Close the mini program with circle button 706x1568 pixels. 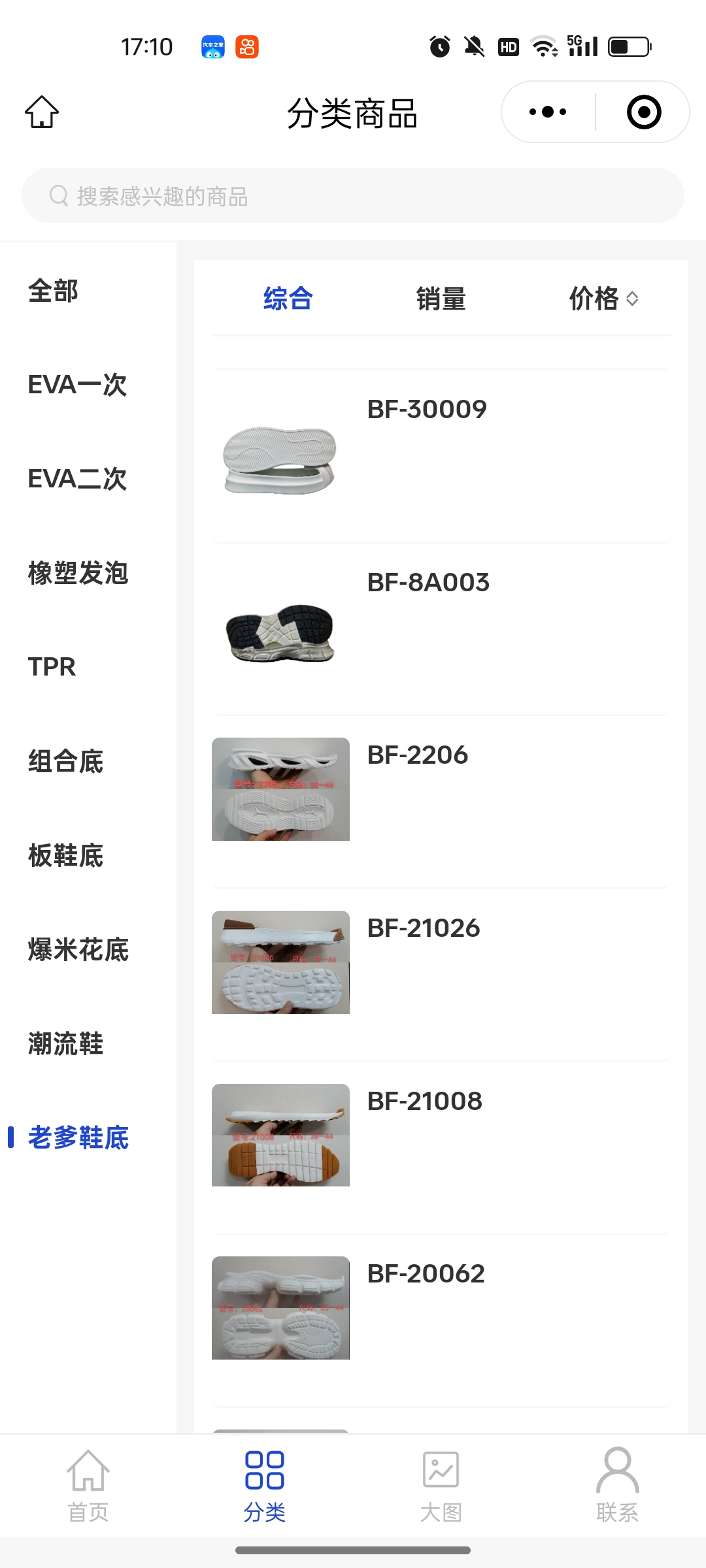[643, 112]
